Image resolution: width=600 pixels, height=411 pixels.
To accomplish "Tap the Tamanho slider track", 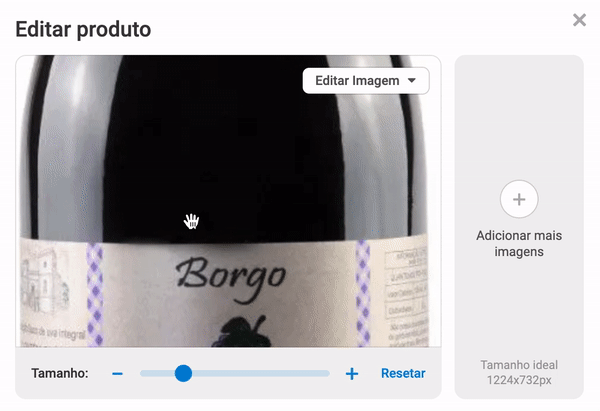I will coord(260,374).
